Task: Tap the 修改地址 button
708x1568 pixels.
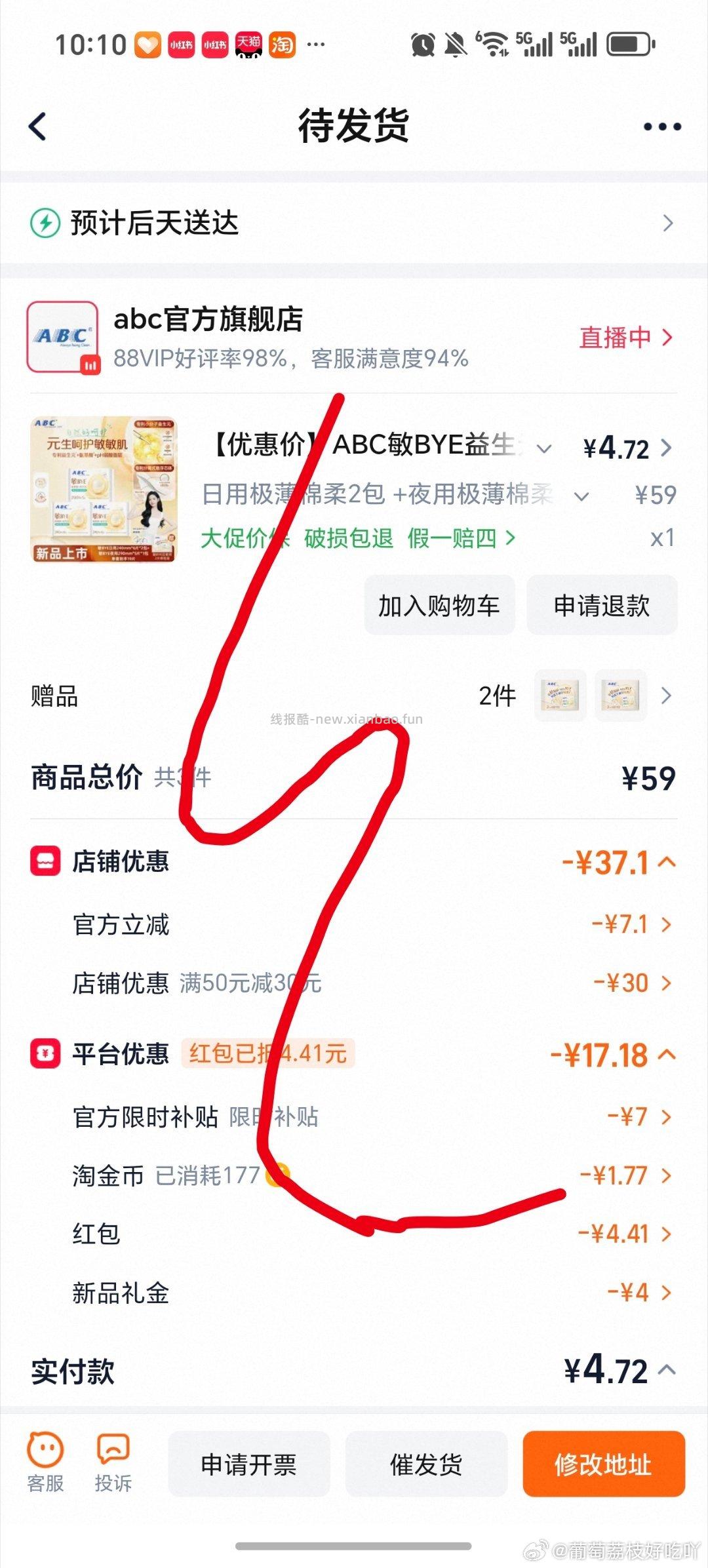Action: click(603, 1466)
